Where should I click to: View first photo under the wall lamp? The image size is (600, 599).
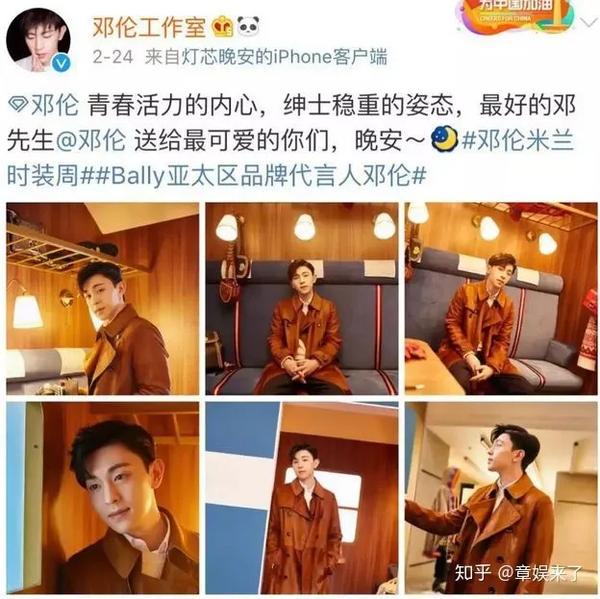click(102, 299)
